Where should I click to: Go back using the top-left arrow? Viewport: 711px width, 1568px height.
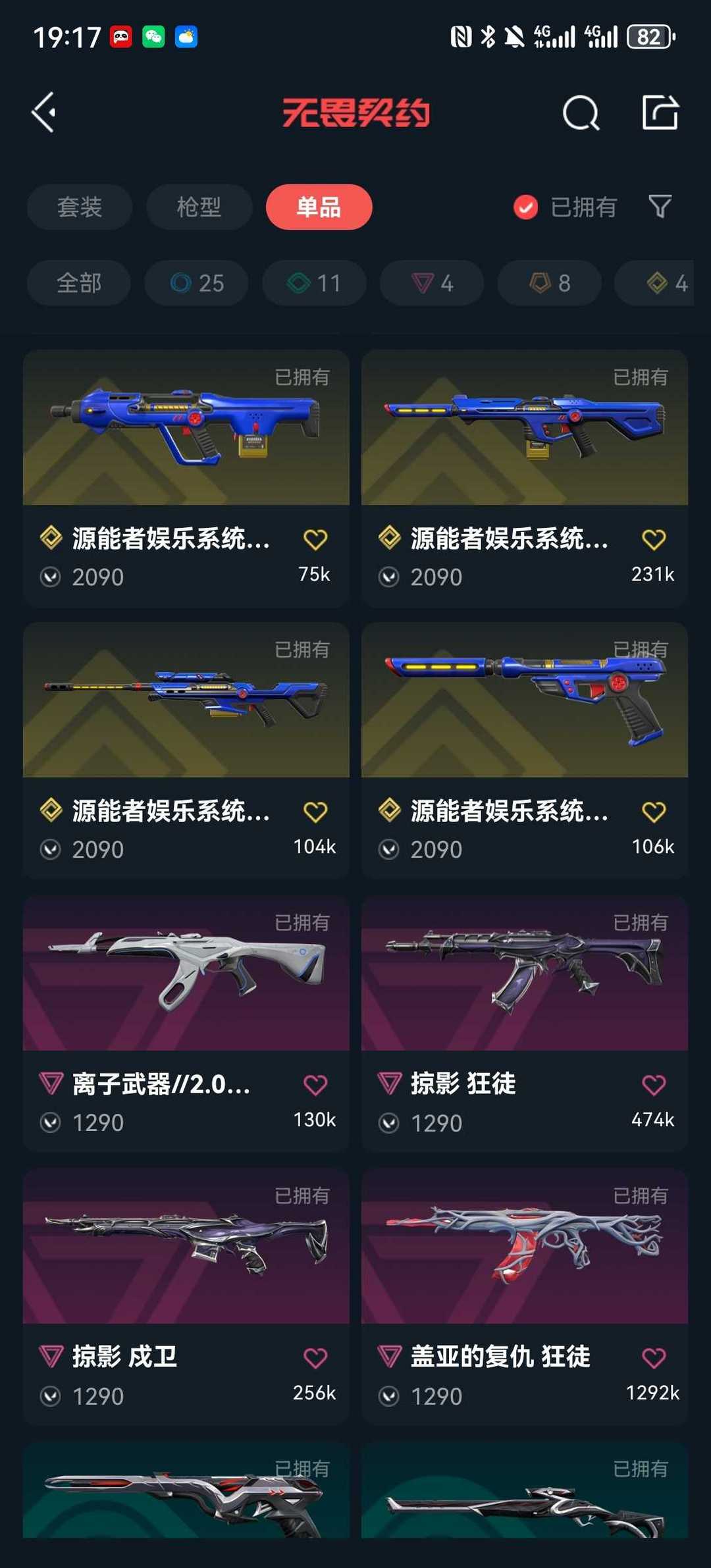click(43, 113)
